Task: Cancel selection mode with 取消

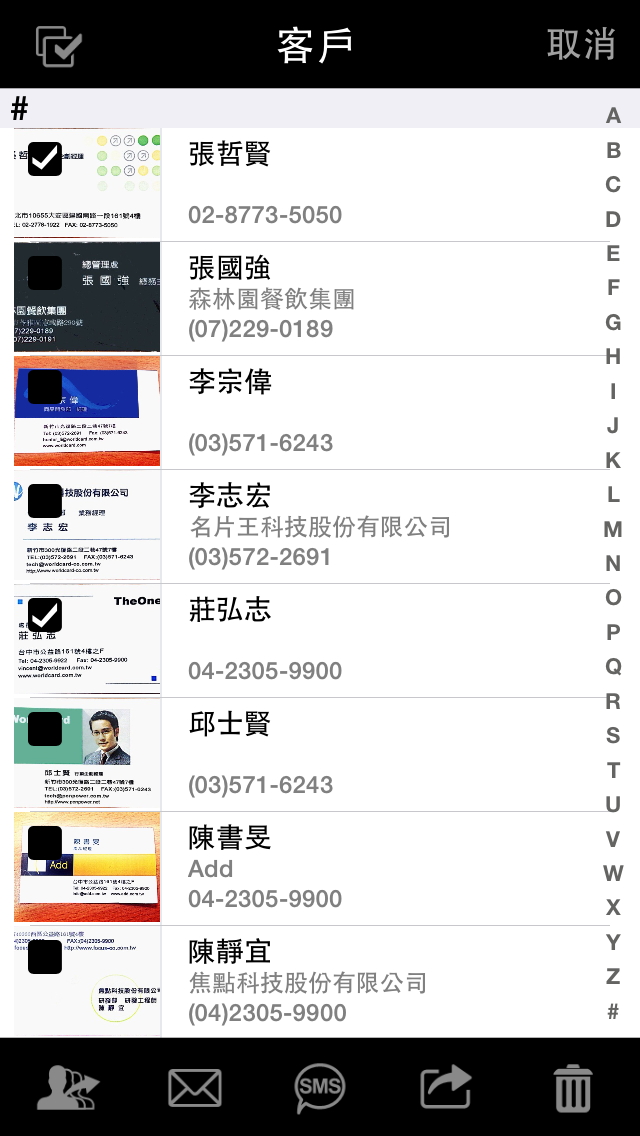Action: [581, 45]
